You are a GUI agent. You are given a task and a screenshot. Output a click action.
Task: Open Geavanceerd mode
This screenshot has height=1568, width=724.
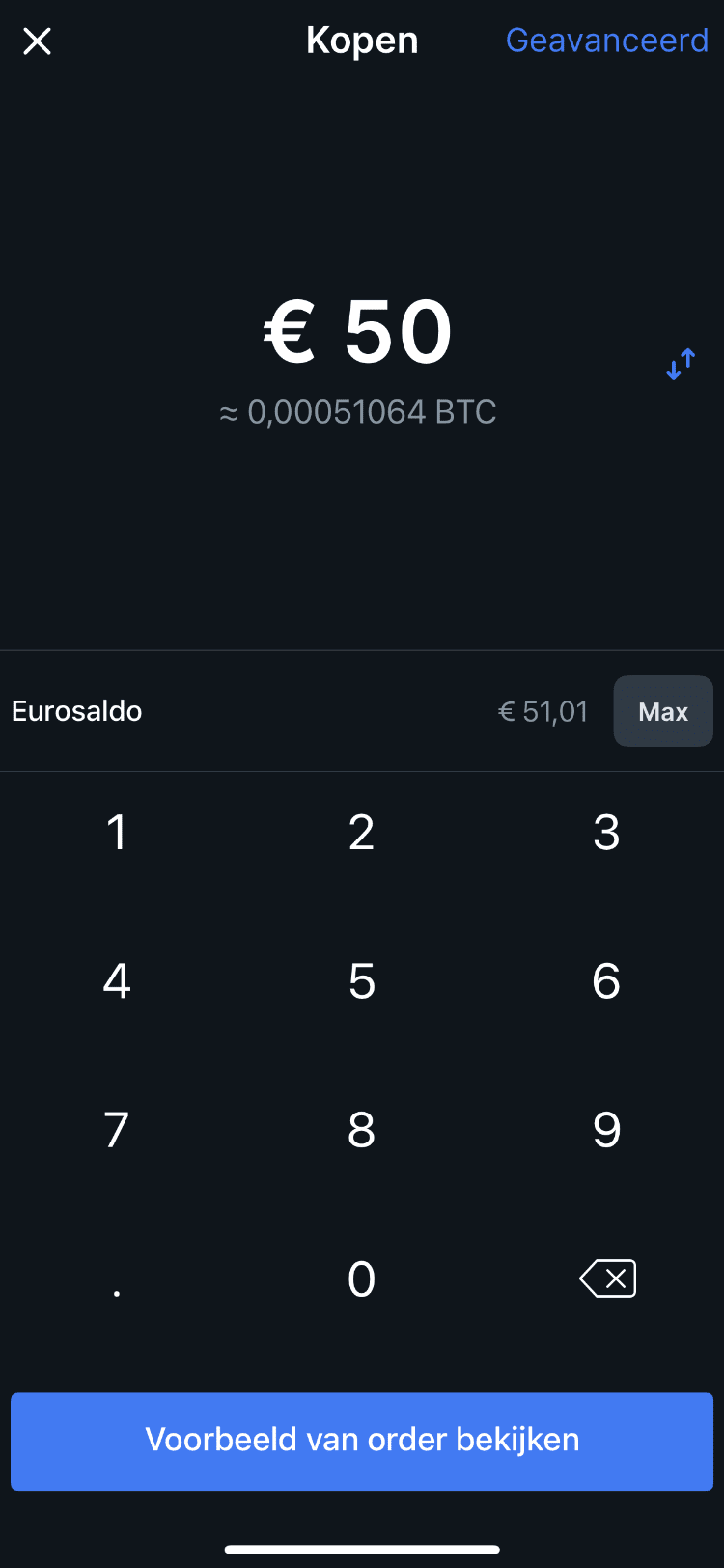(x=606, y=41)
